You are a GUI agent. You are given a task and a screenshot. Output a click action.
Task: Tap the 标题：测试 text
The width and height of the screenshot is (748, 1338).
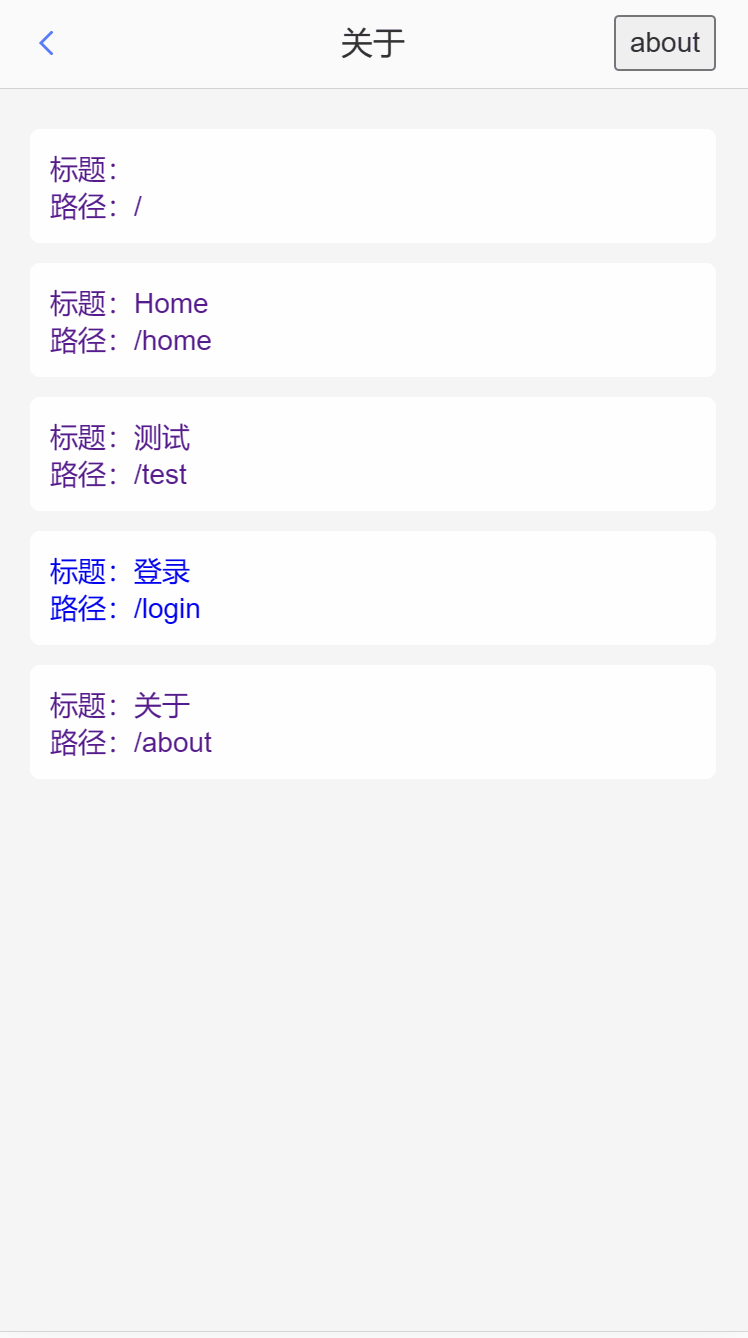120,438
